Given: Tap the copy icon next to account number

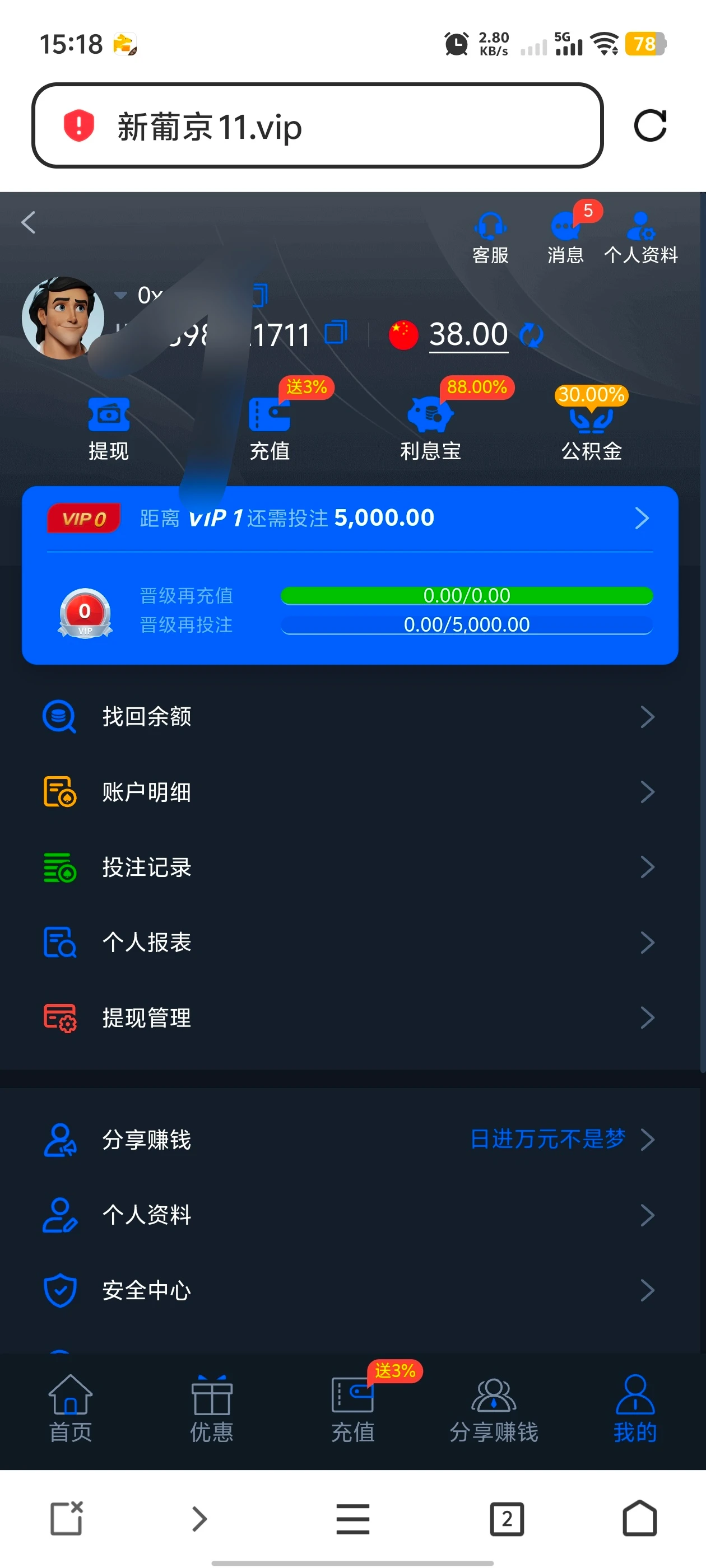Looking at the screenshot, I should coord(336,334).
